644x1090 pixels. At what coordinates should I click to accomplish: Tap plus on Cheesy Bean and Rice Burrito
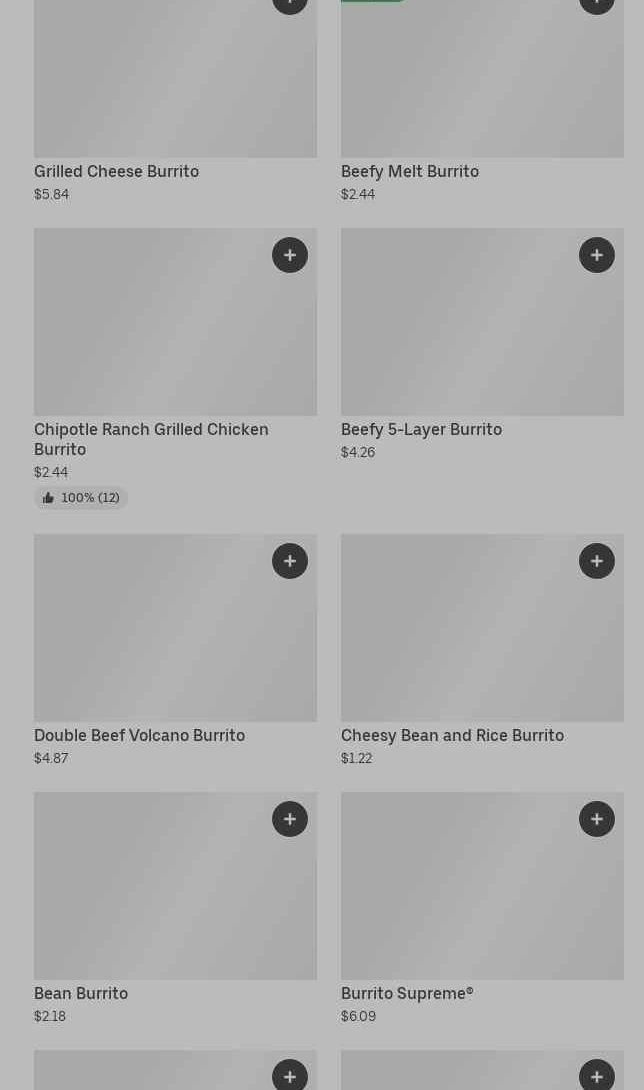click(597, 561)
